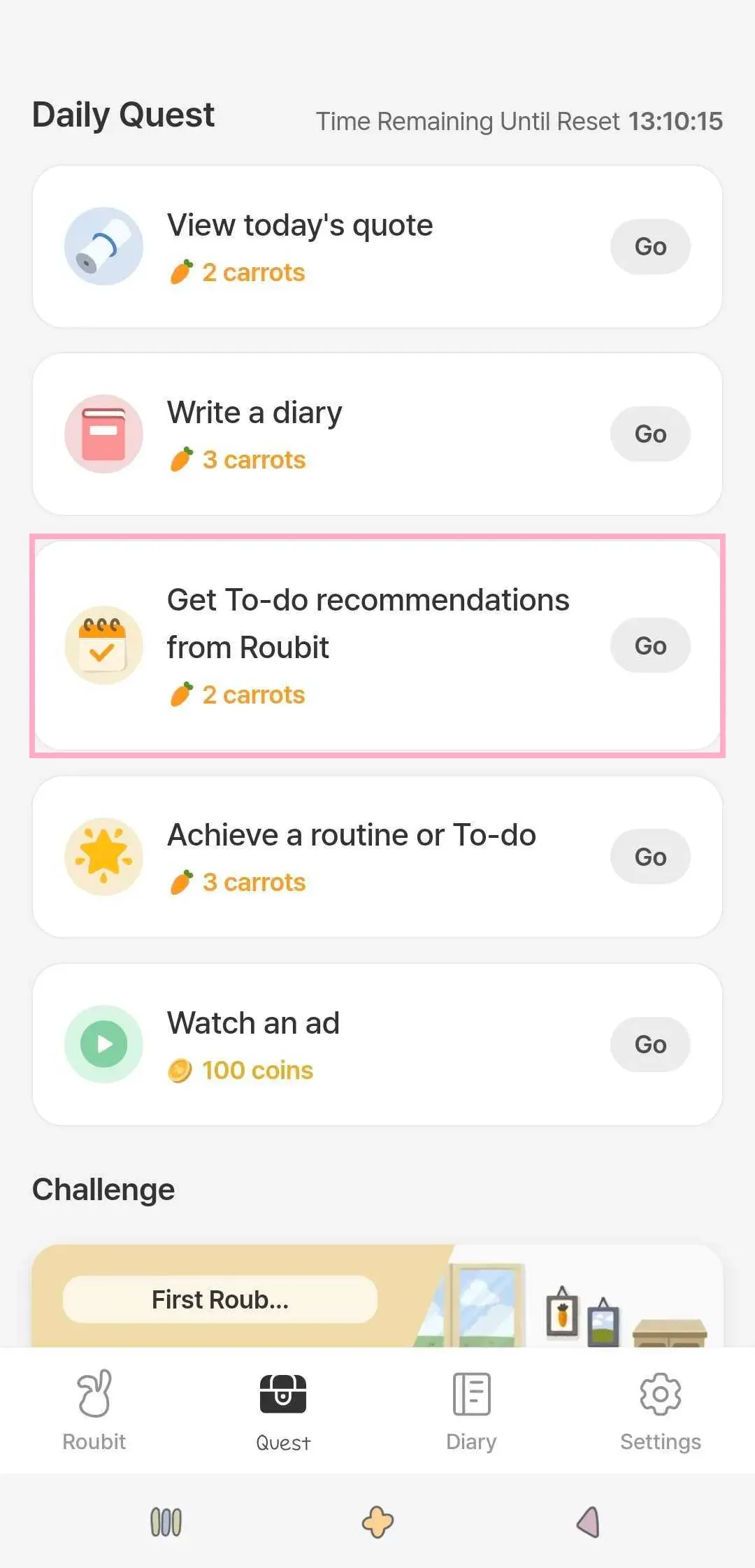Go to Achieve a routine or To-do

pos(650,857)
